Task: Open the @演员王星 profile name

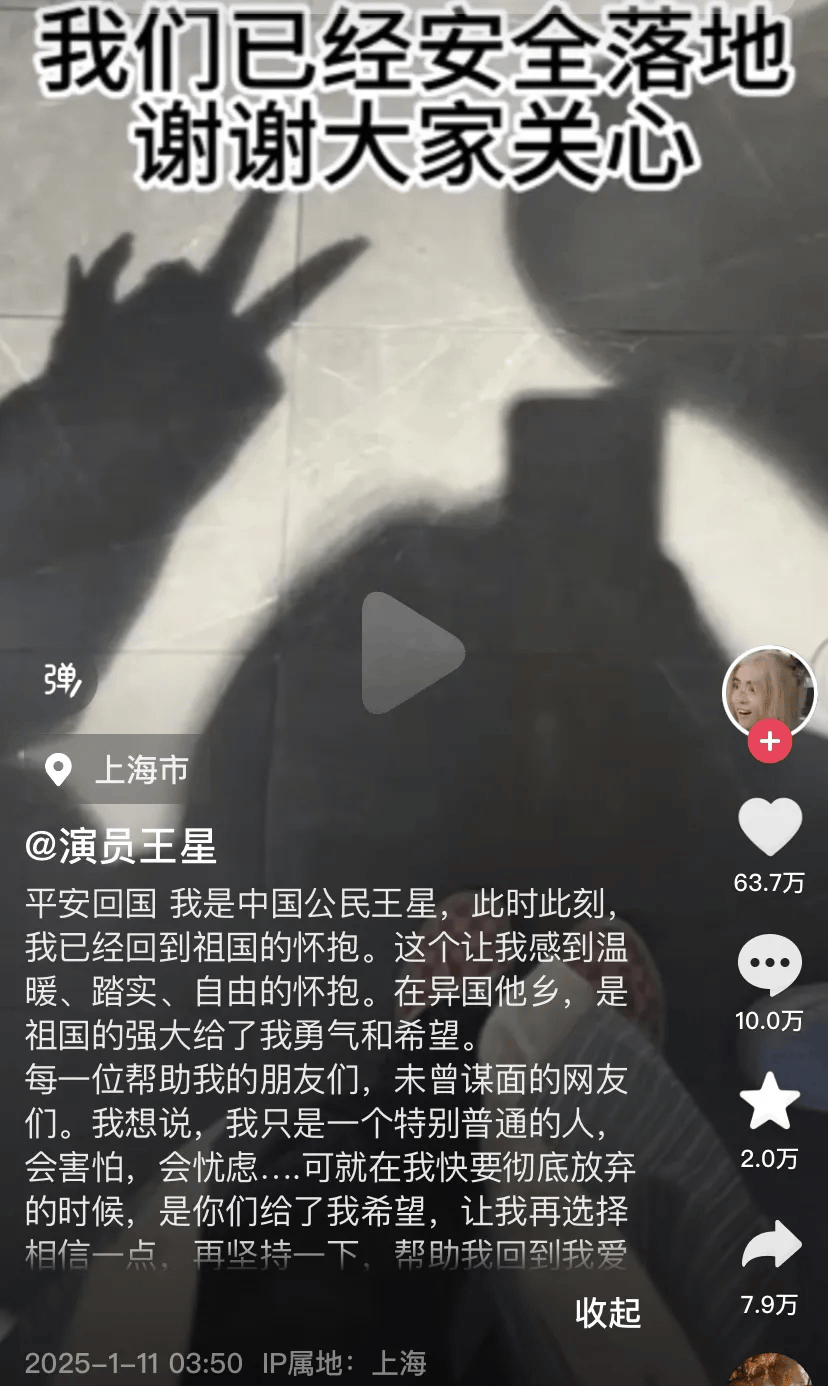Action: coord(120,847)
